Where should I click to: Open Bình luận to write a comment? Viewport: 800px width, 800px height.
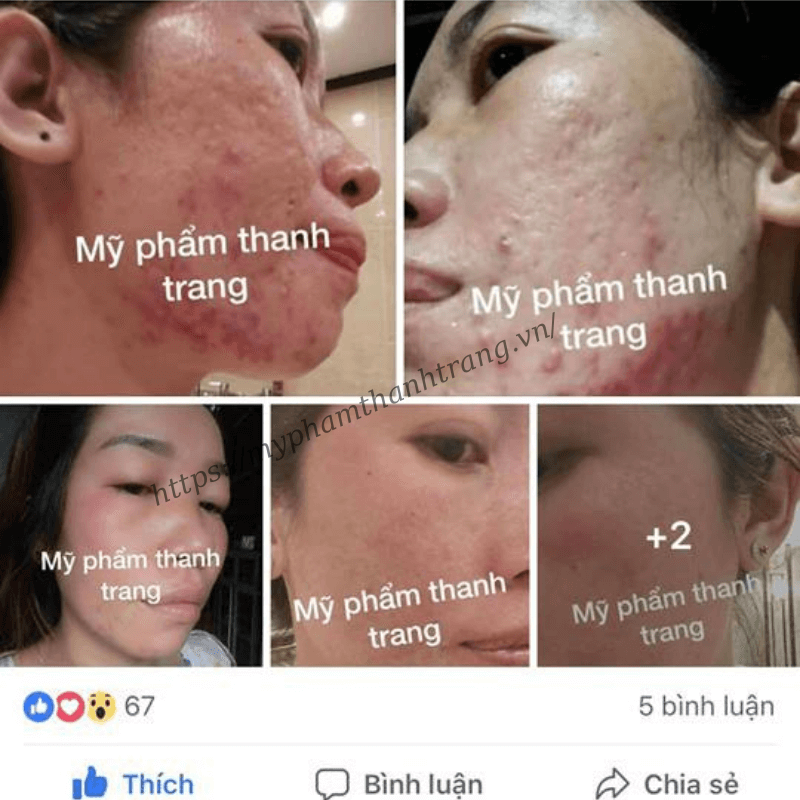click(399, 783)
